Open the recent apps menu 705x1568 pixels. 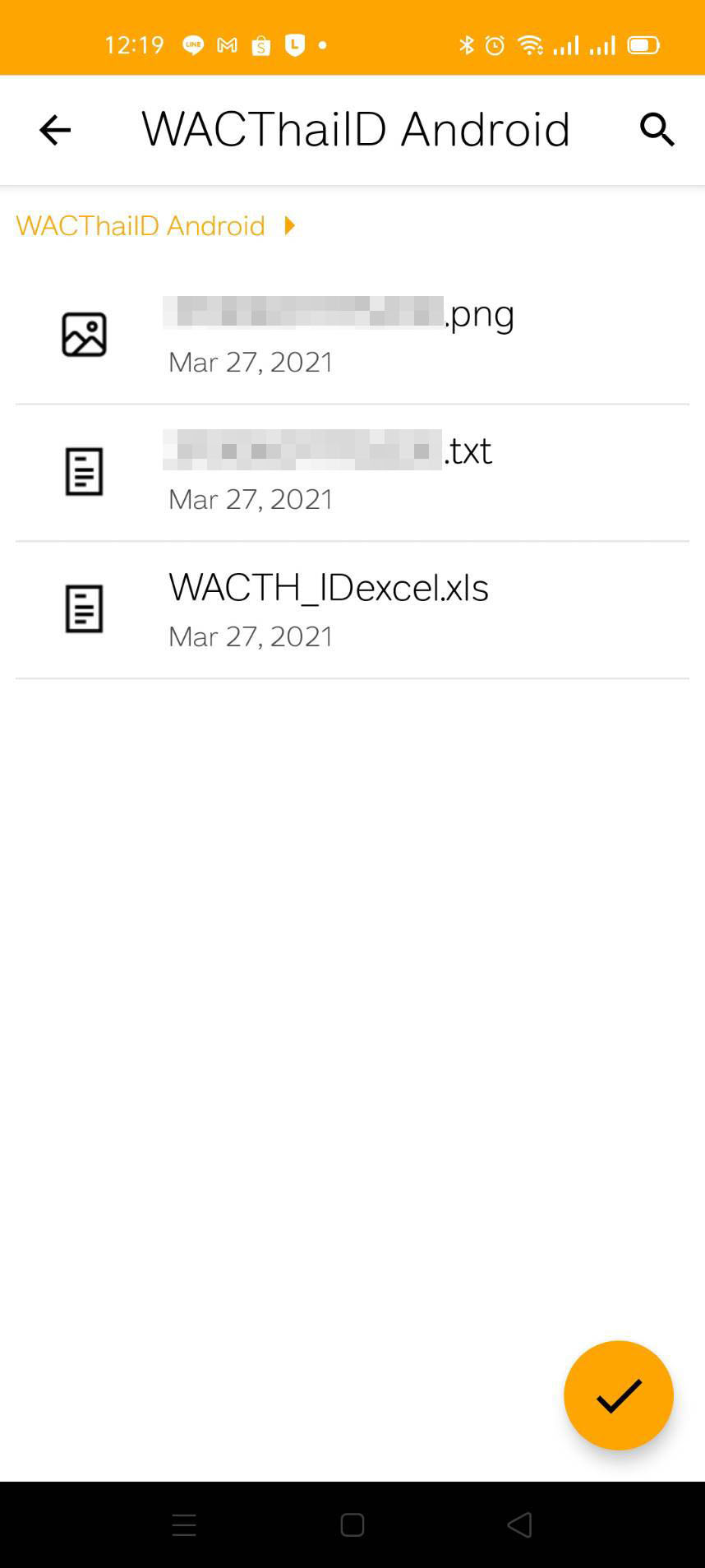click(184, 1525)
